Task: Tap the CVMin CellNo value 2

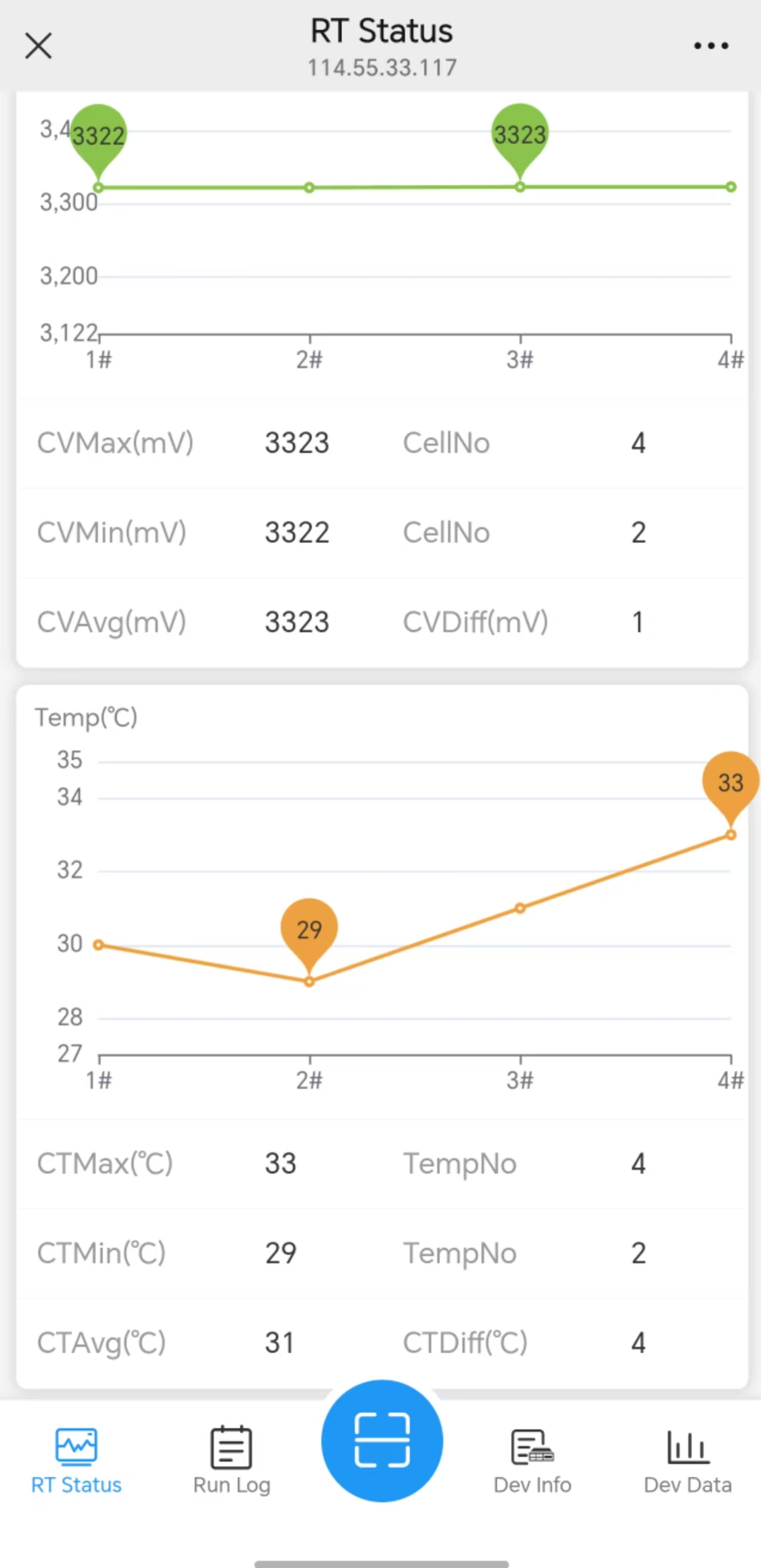Action: [637, 532]
